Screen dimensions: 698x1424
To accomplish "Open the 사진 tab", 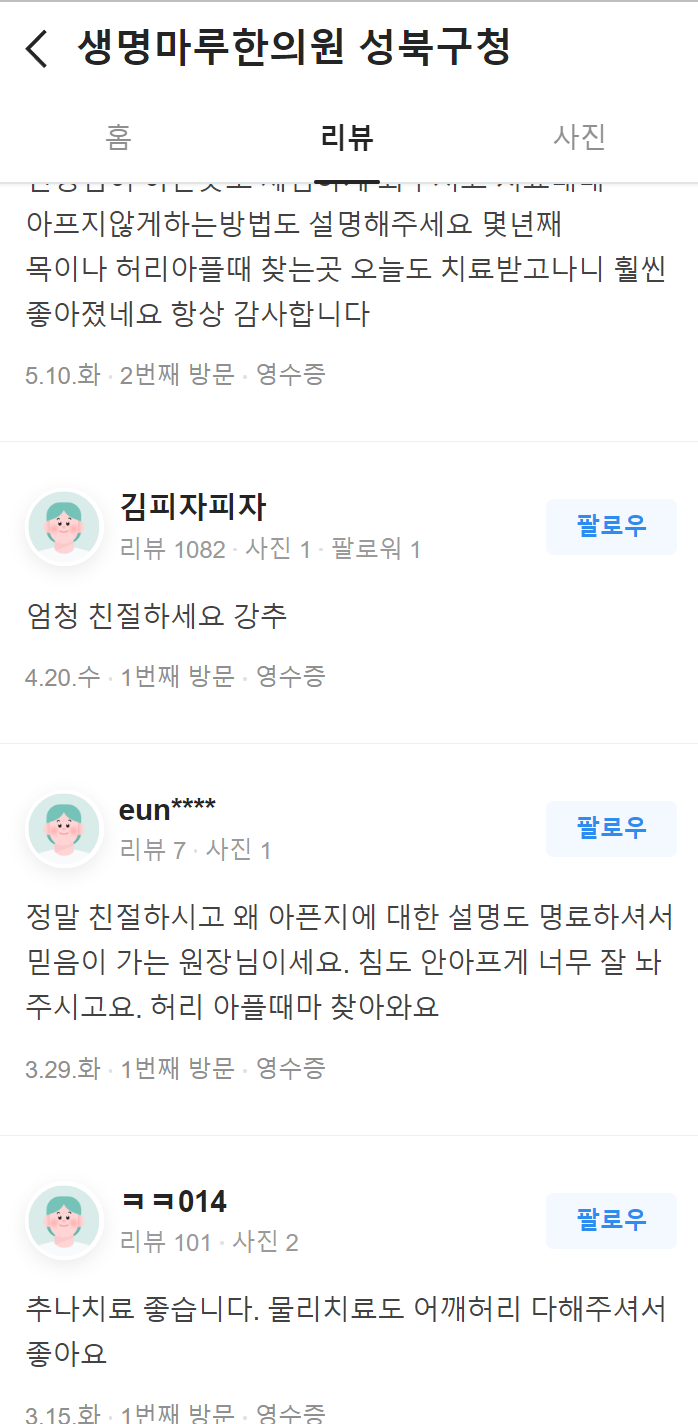I will point(580,137).
